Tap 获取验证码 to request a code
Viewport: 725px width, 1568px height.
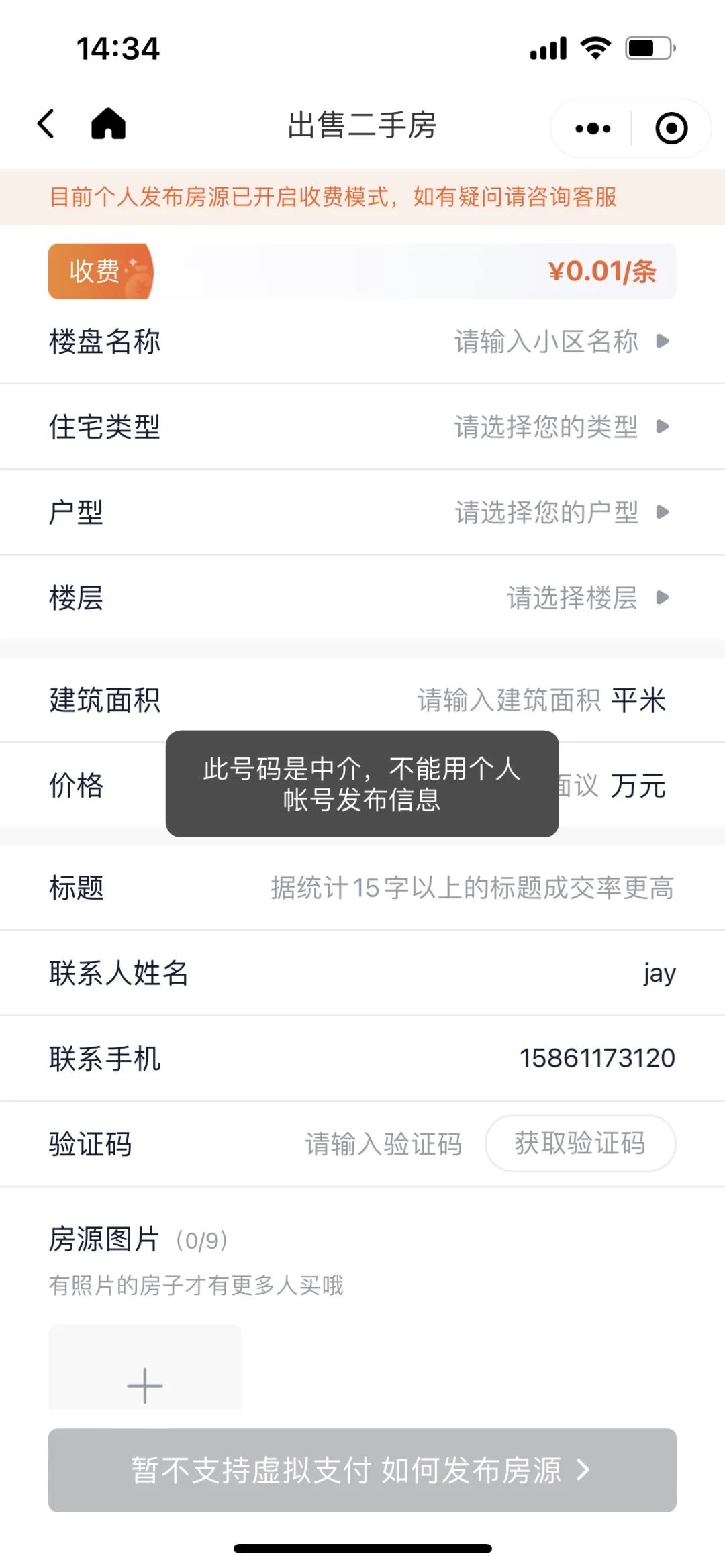coord(580,1143)
